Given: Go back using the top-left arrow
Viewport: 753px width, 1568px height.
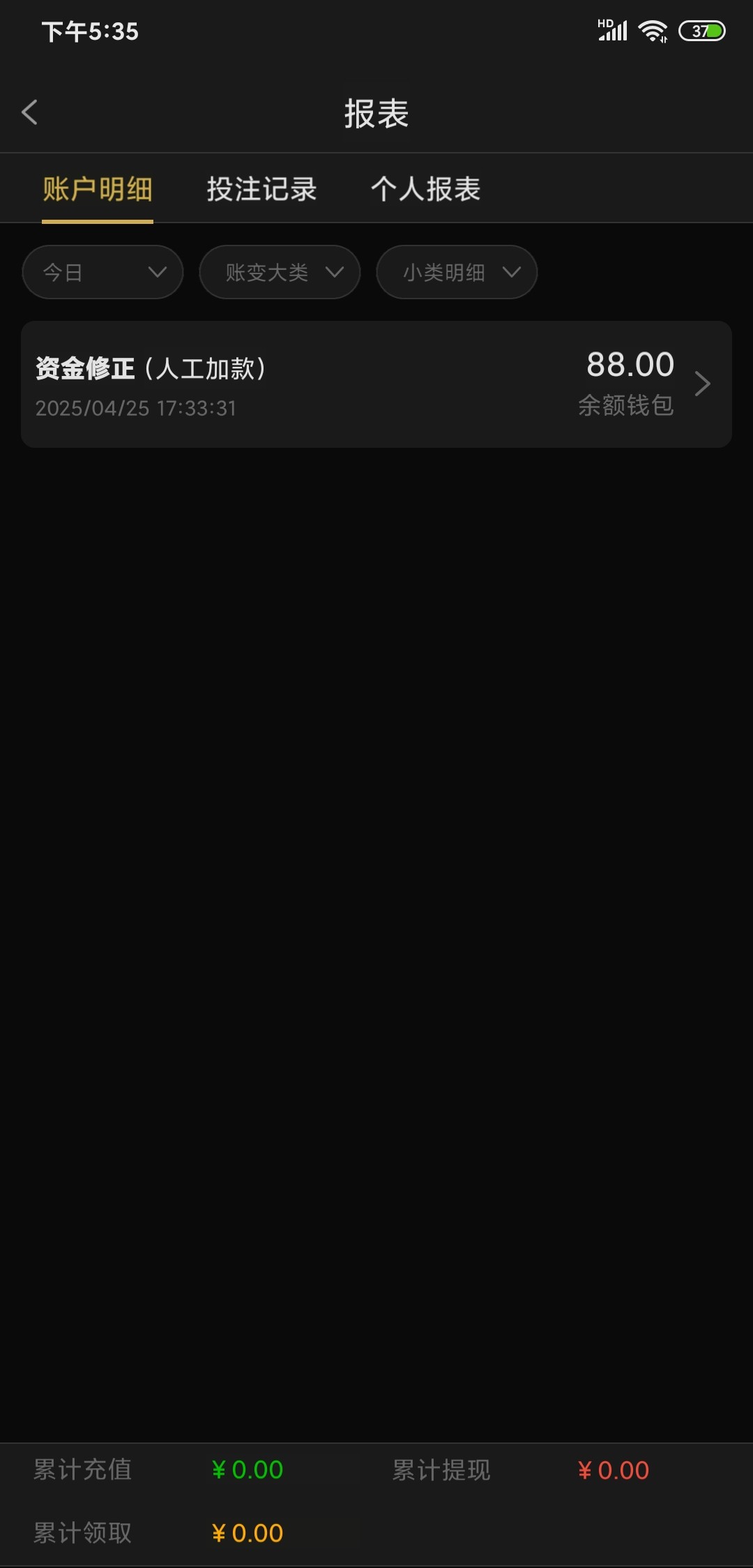Looking at the screenshot, I should click(30, 112).
